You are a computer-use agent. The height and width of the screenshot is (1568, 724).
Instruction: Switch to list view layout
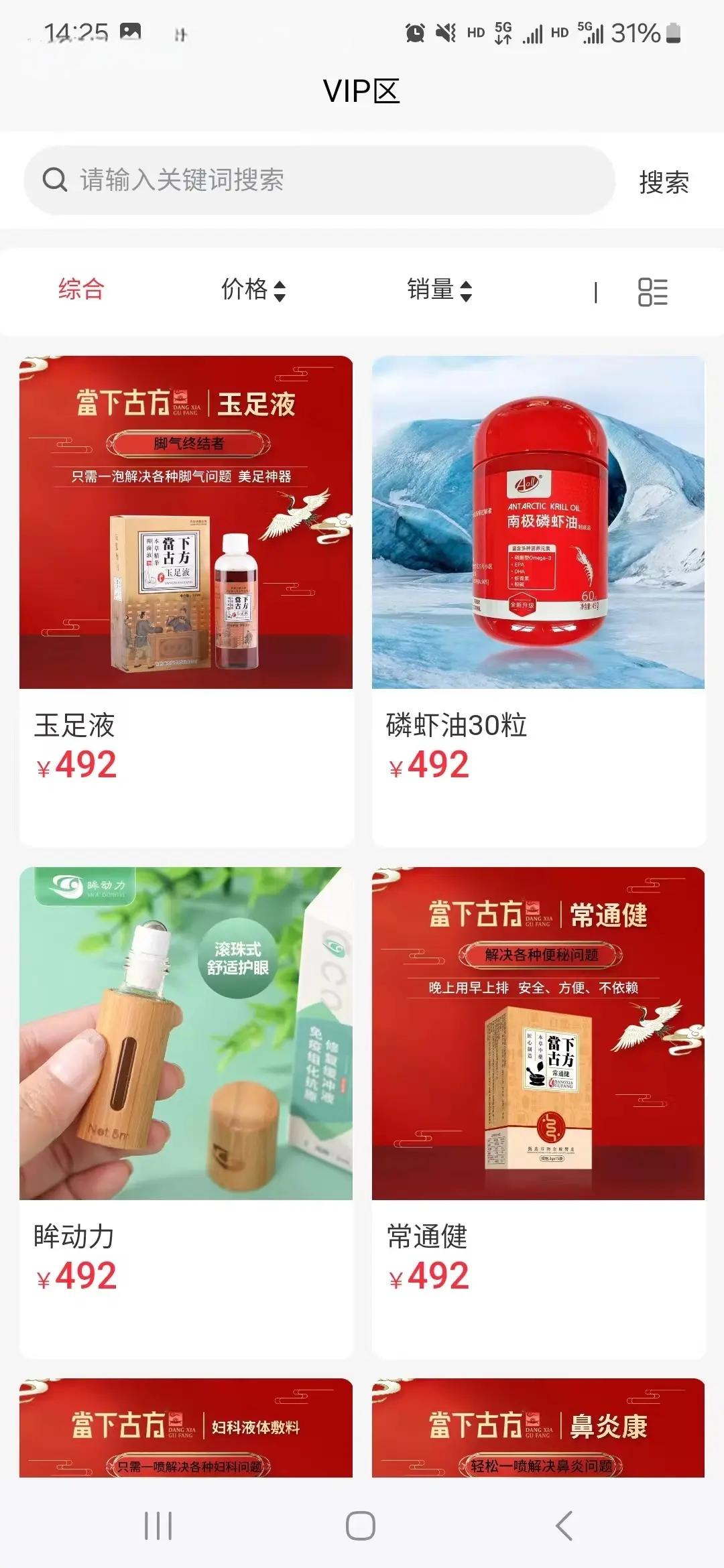(652, 292)
